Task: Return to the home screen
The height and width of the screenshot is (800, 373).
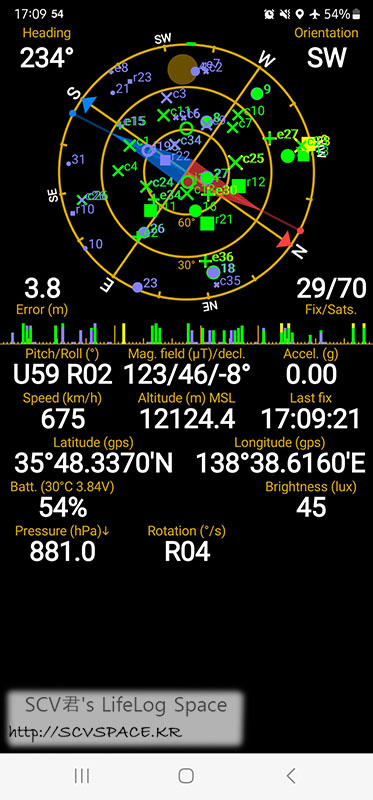Action: tap(186, 776)
